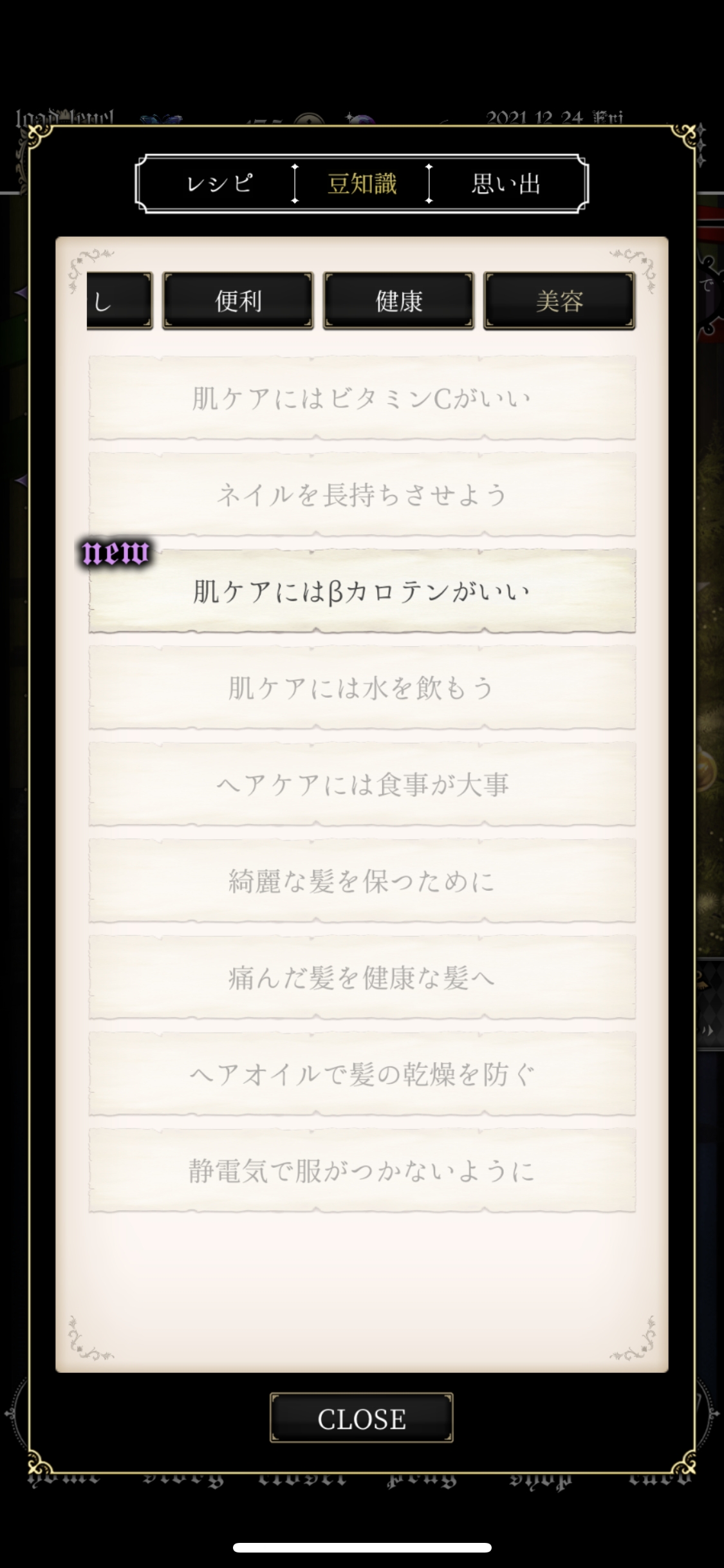Filter by the 健康 category
724x1568 pixels.
398,301
